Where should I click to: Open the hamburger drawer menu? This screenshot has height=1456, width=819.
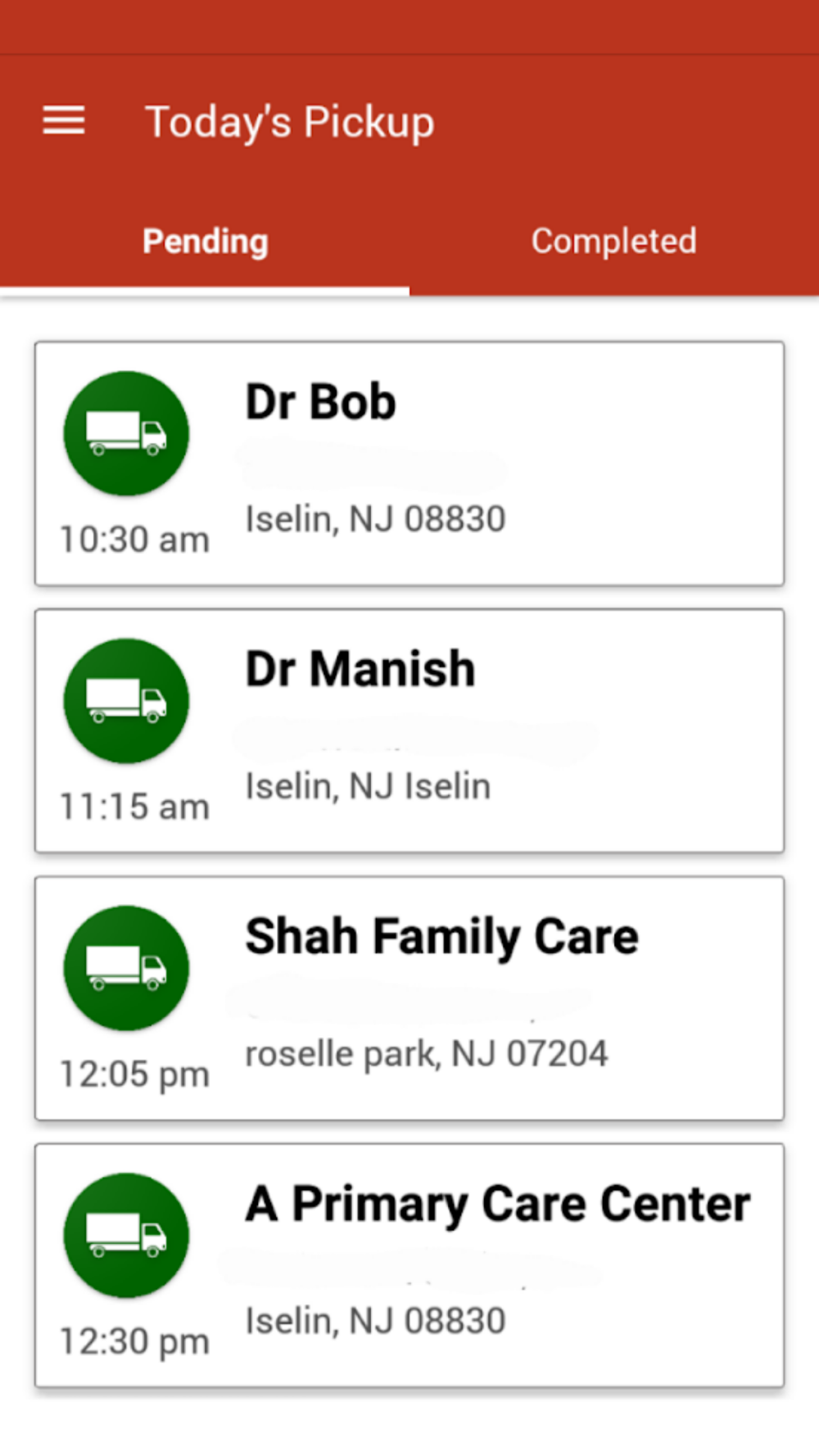(64, 121)
